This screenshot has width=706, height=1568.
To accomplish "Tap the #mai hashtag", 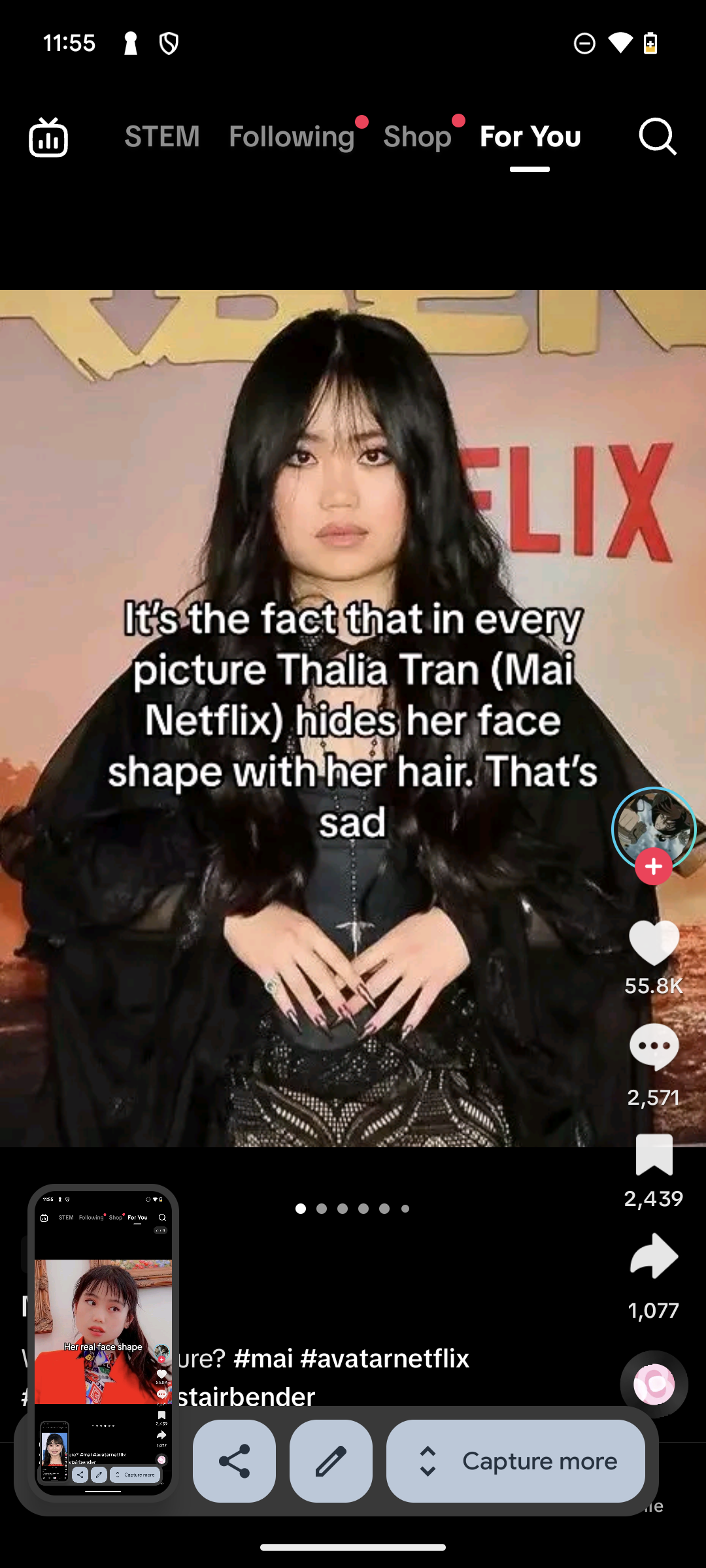I will 263,1358.
